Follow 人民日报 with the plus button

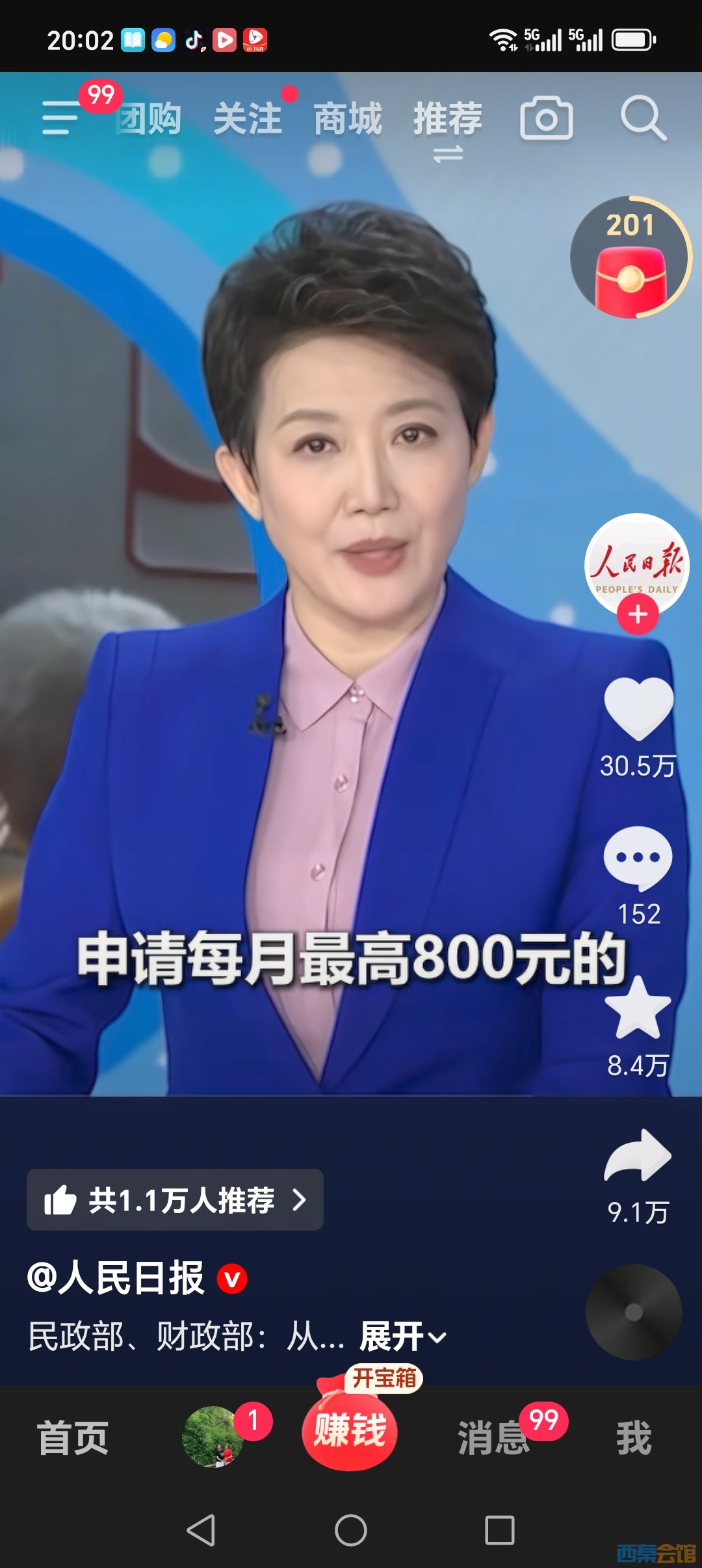click(638, 614)
